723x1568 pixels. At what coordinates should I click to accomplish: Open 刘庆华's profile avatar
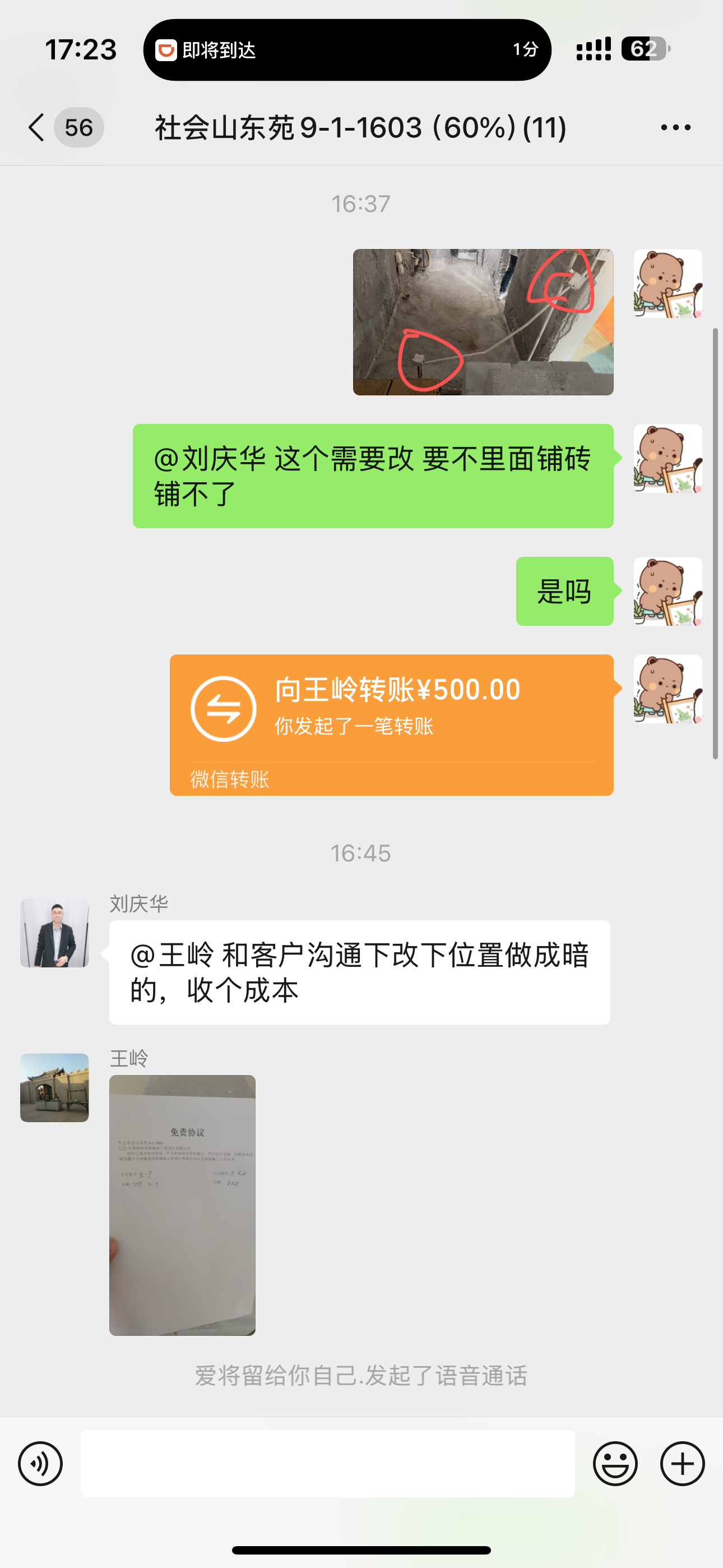click(55, 933)
